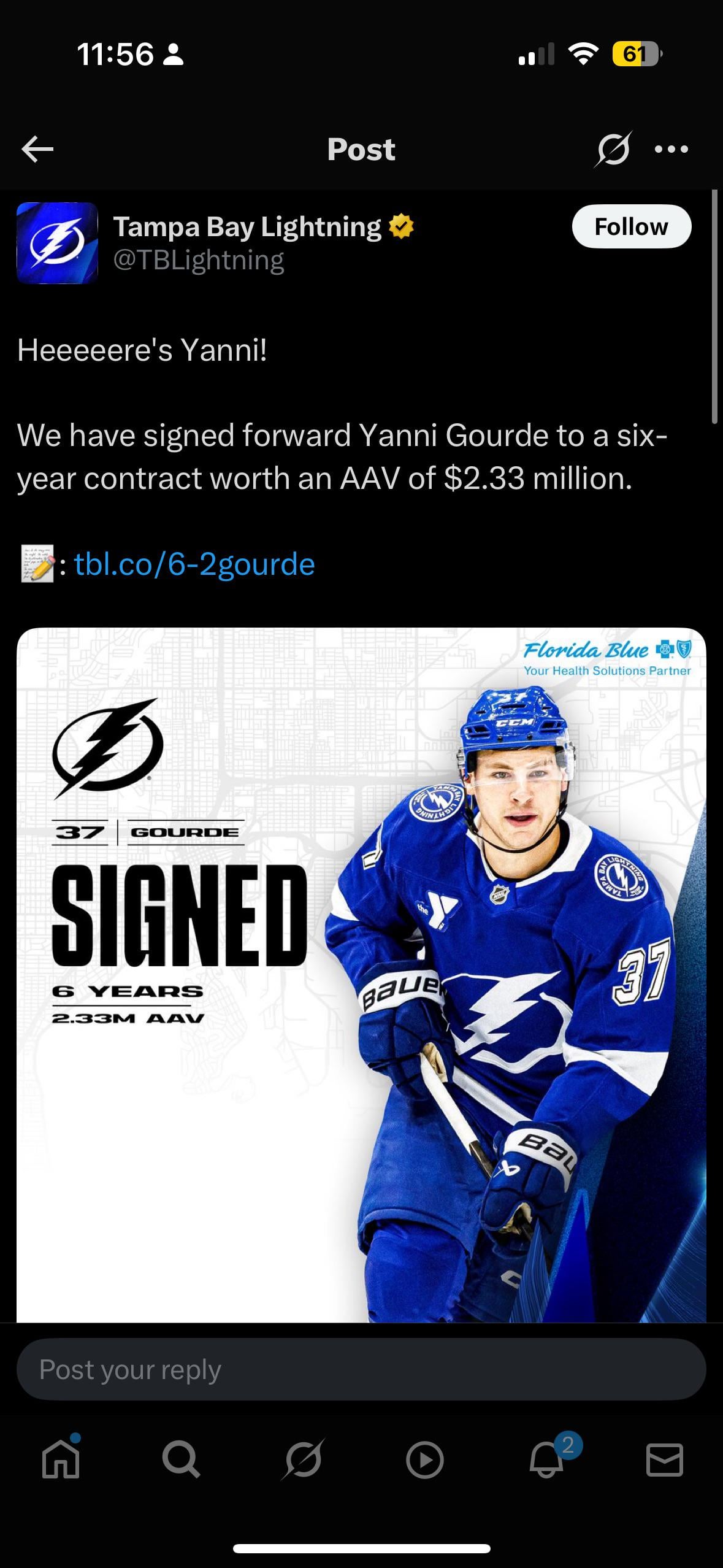The width and height of the screenshot is (723, 1568).
Task: Open the tbl.co/6-2gourde link
Action: click(x=194, y=564)
